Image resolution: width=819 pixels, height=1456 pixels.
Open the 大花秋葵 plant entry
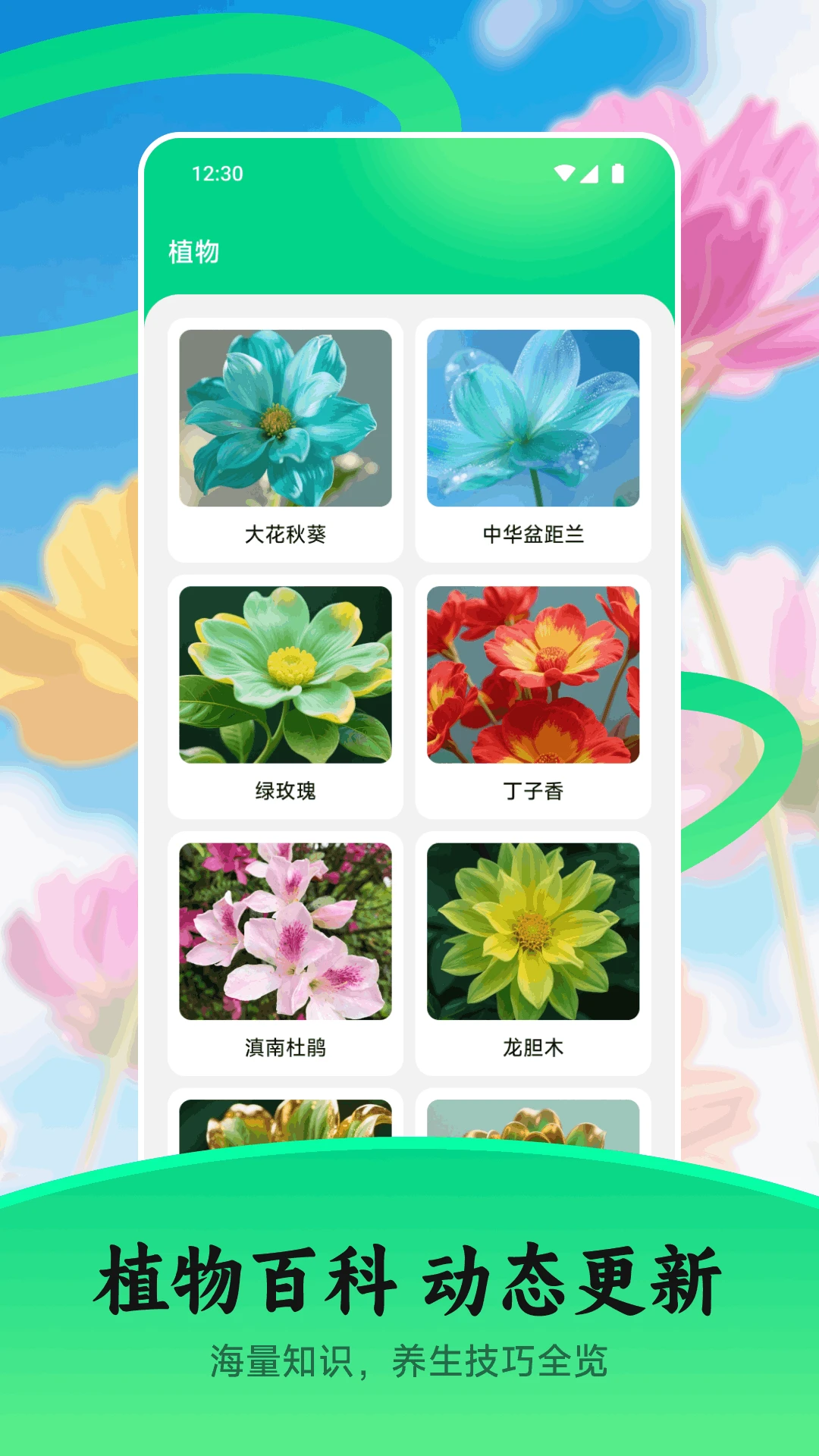pos(287,425)
